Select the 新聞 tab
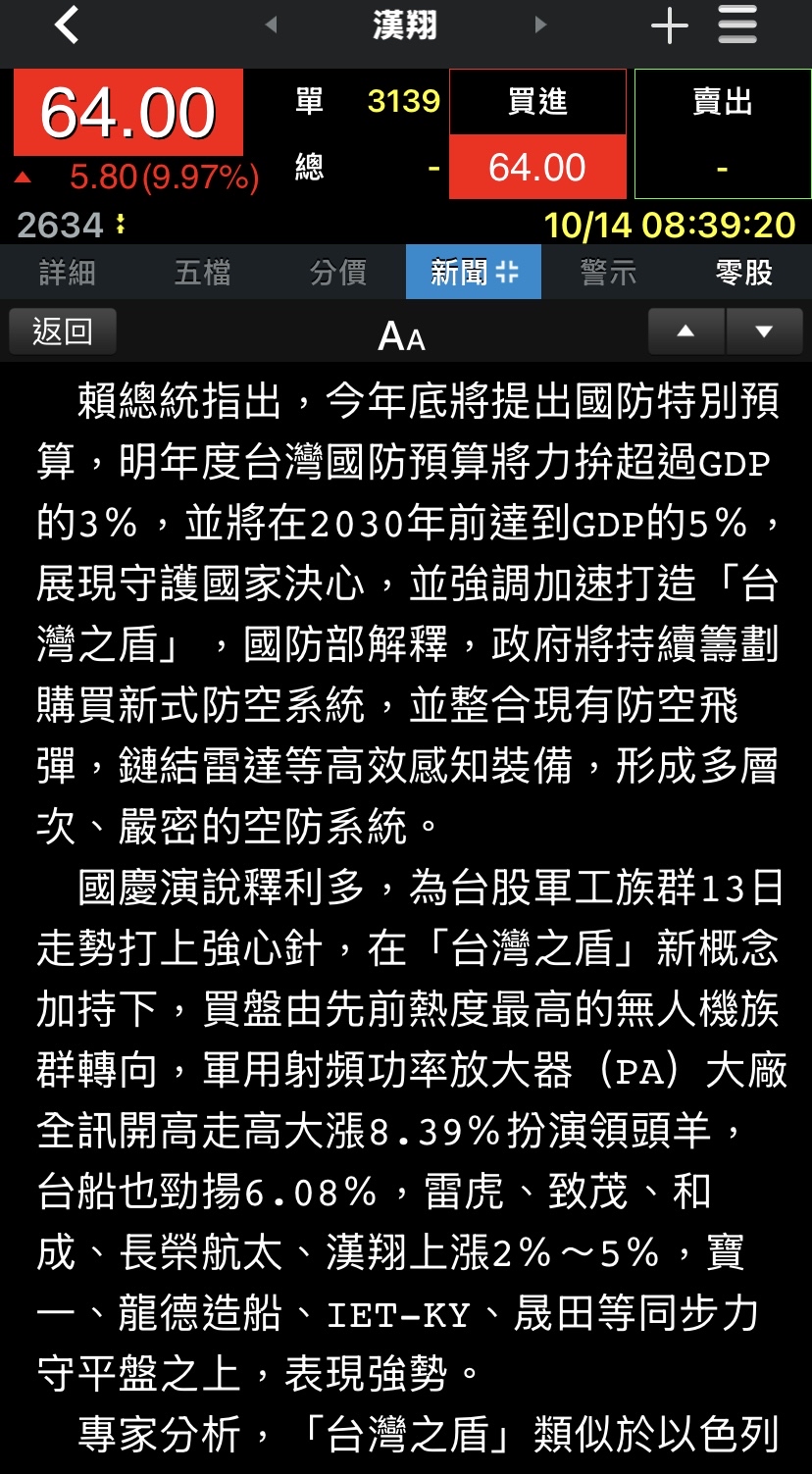812x1474 pixels. click(x=474, y=273)
